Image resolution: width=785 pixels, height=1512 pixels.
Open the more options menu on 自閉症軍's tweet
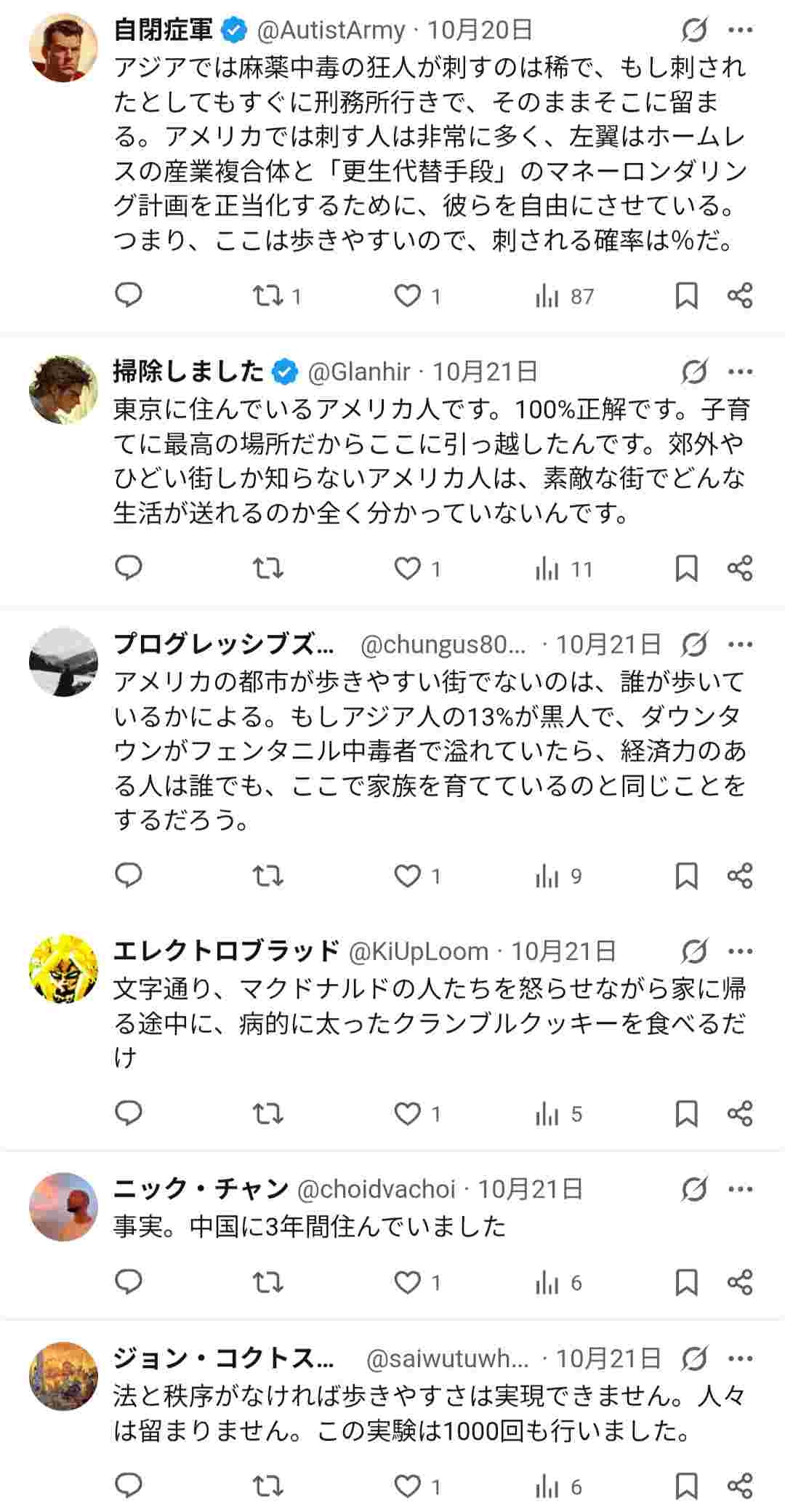(x=741, y=31)
